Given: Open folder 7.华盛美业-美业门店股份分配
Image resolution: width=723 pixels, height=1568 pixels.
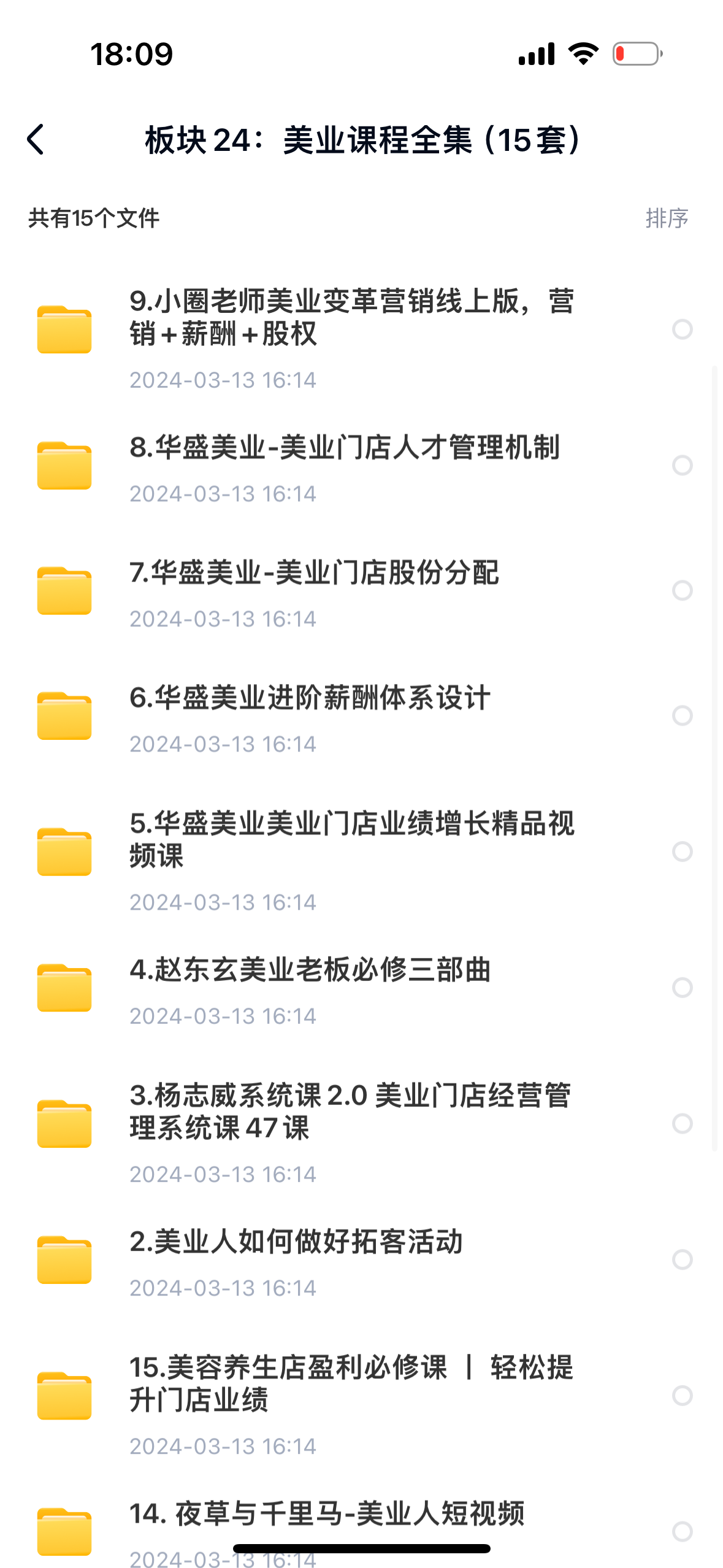Looking at the screenshot, I should (x=314, y=573).
